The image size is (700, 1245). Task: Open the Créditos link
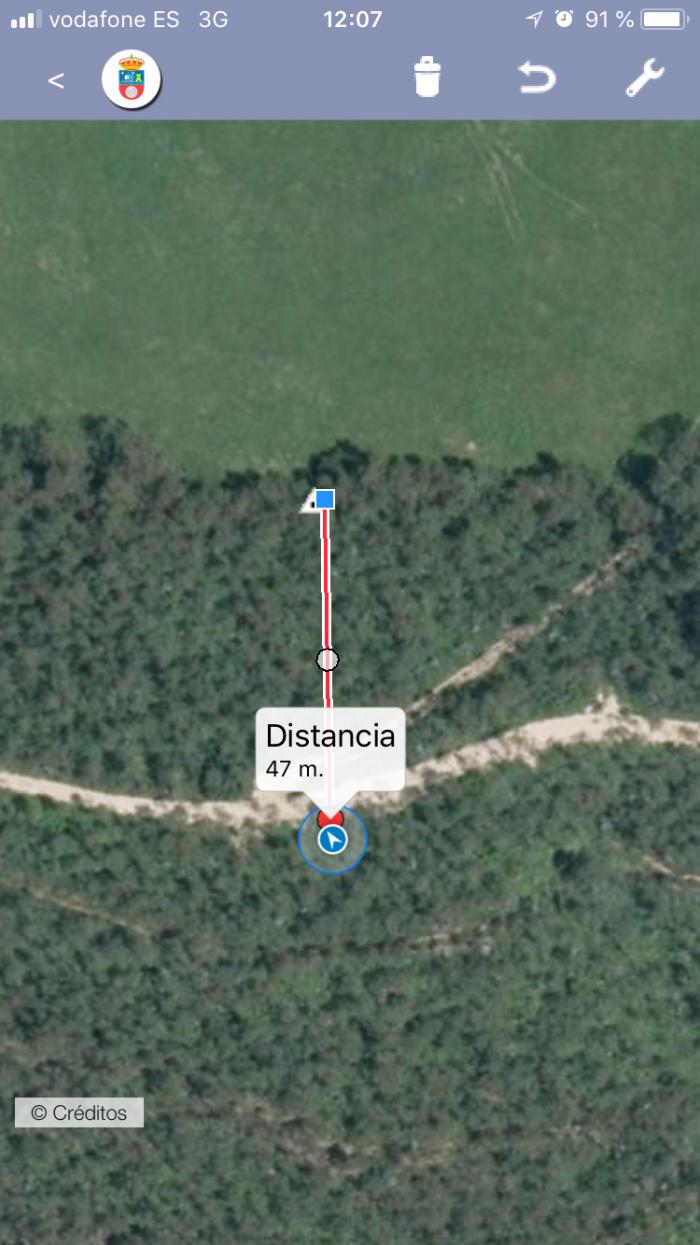pos(79,1112)
